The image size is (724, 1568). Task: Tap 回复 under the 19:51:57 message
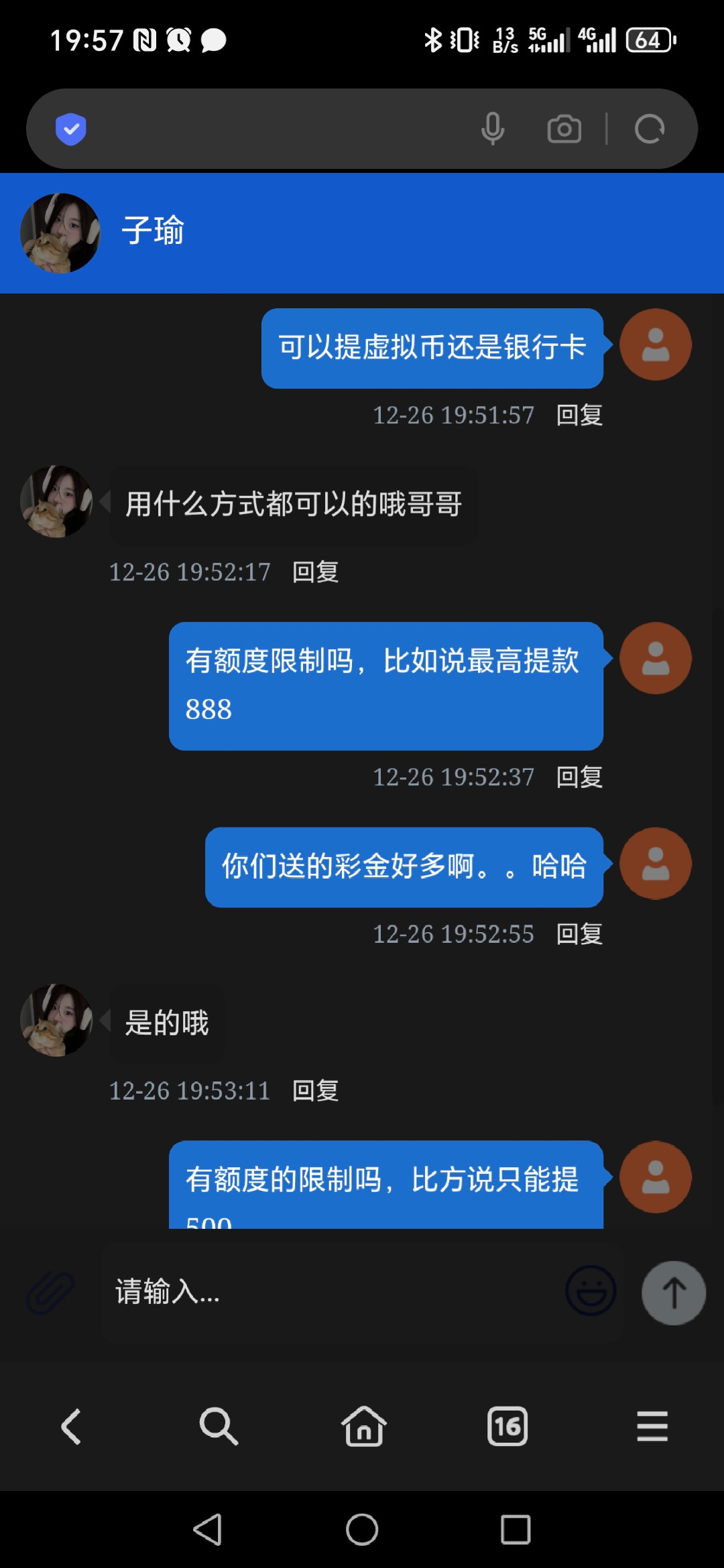579,415
